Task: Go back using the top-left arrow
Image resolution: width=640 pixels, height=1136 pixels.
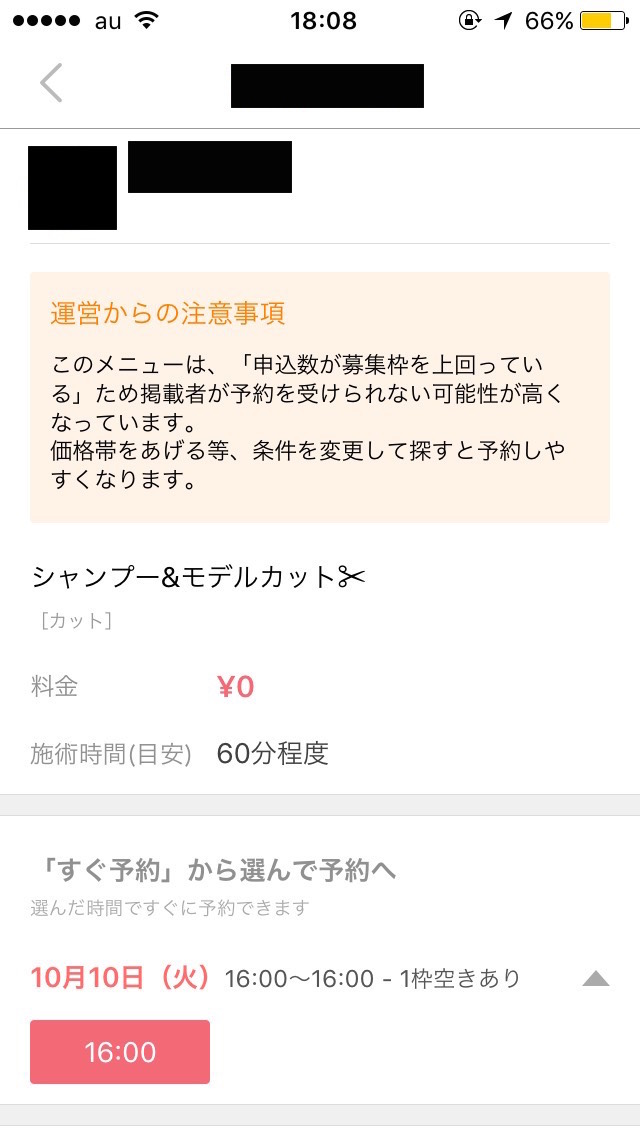Action: coord(51,83)
